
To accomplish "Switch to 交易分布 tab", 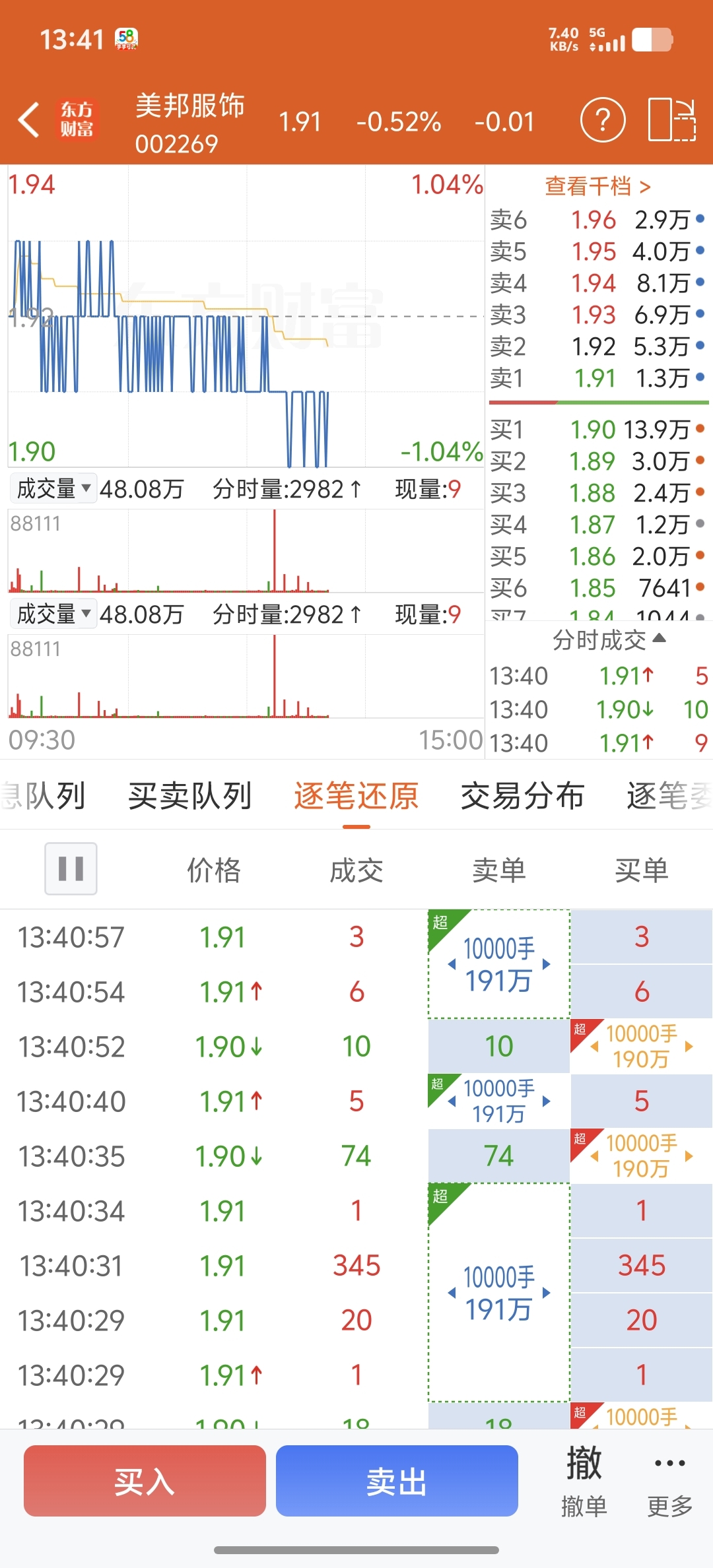I will [x=522, y=796].
